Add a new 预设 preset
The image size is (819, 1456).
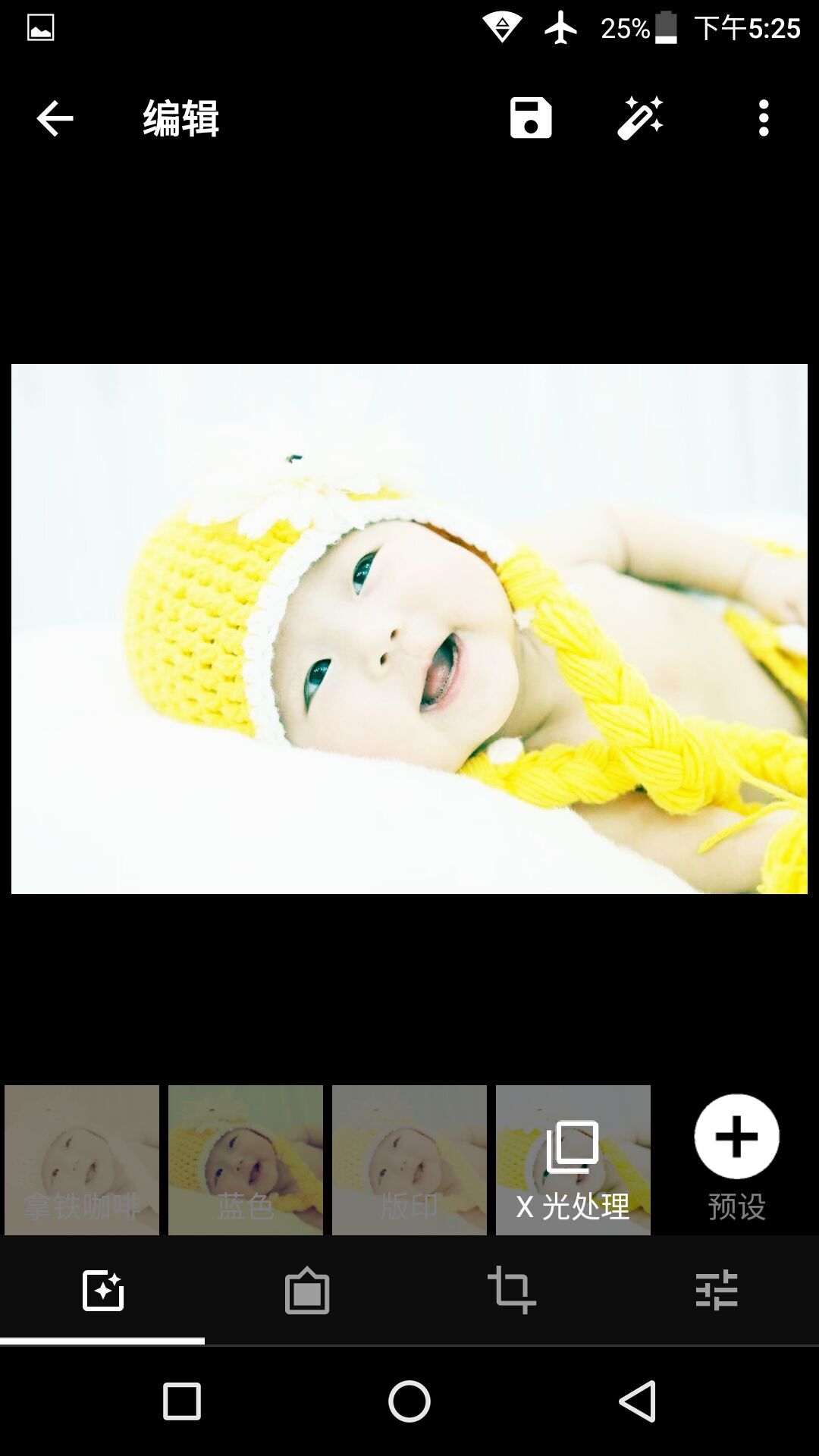click(x=736, y=1137)
